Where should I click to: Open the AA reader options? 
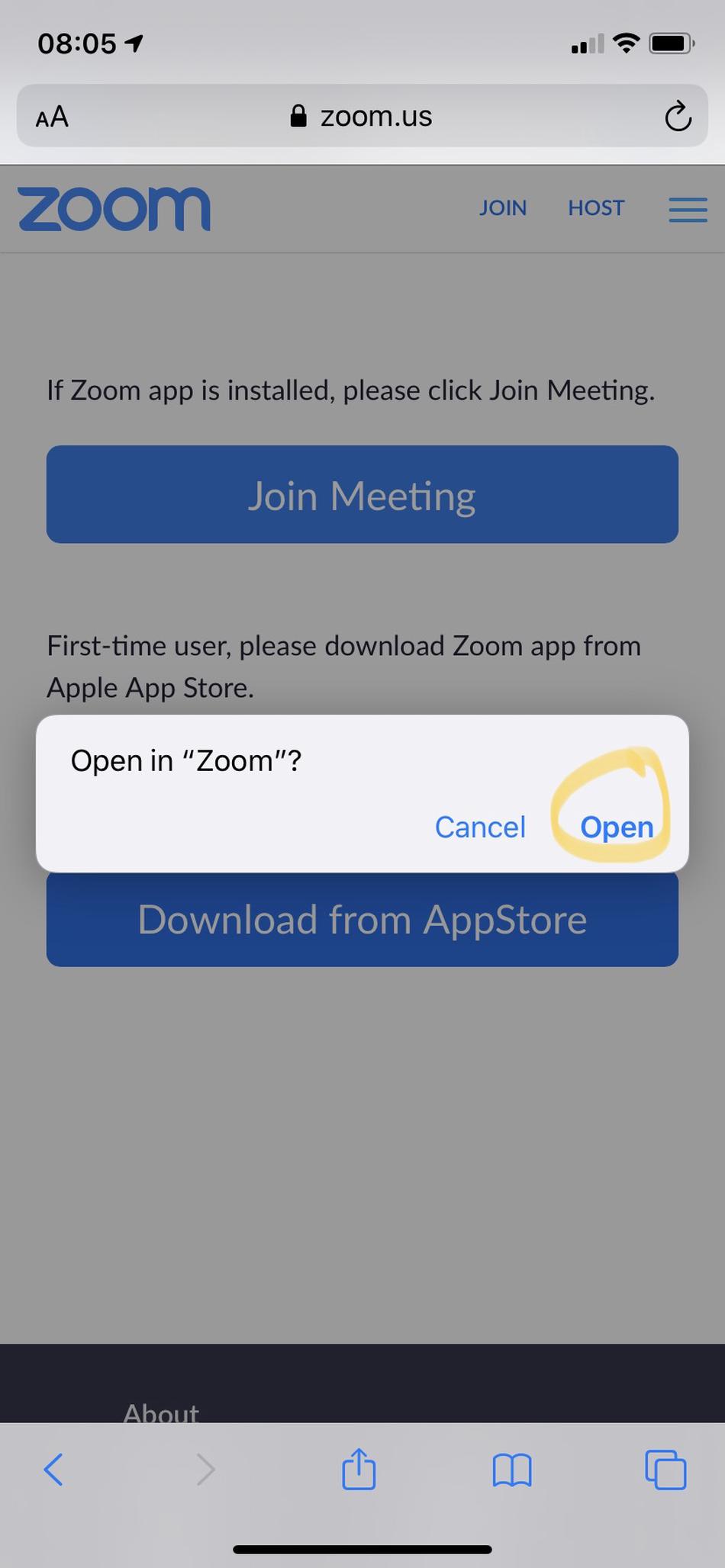(52, 117)
